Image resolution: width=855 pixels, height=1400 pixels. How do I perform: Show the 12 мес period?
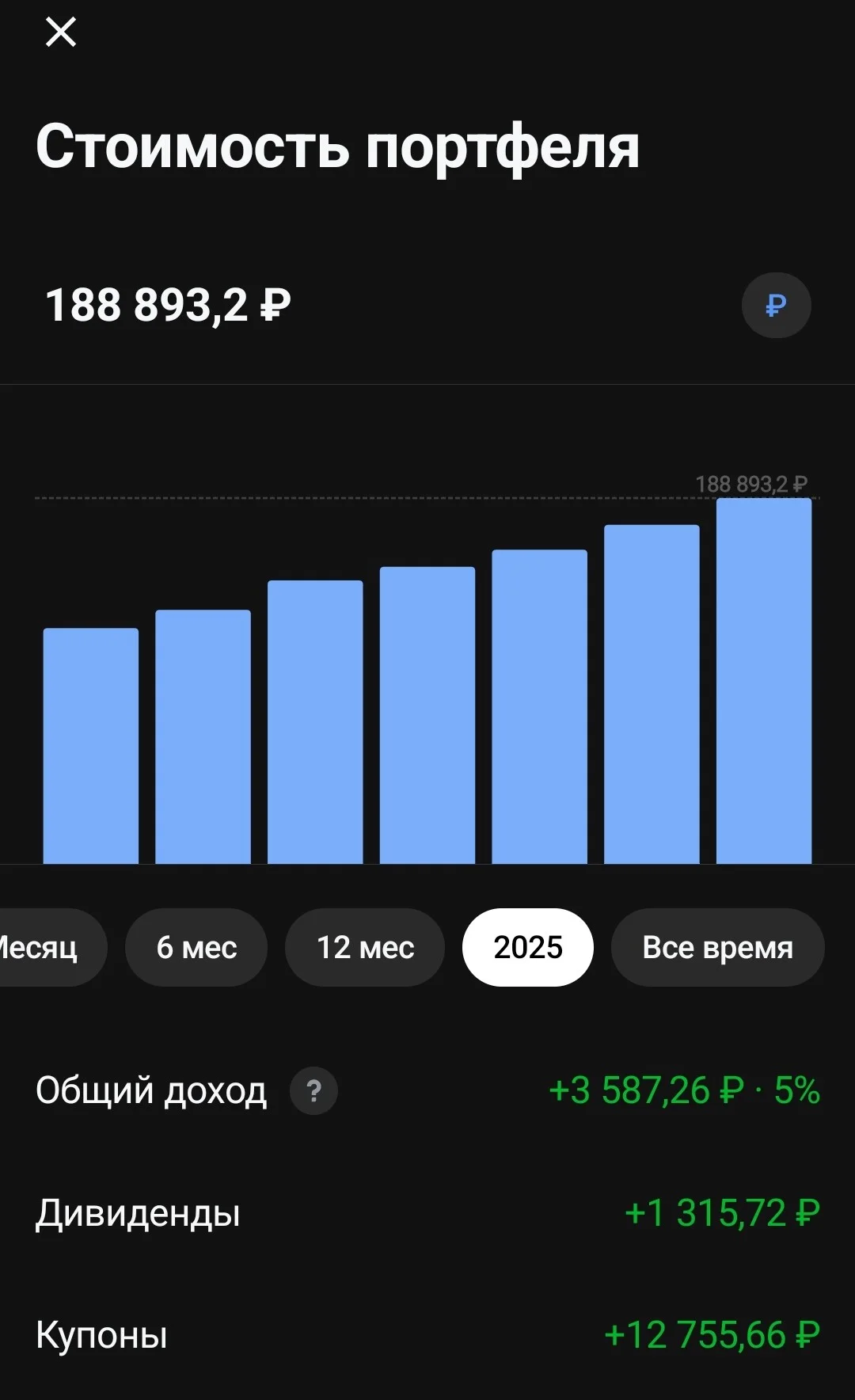pos(365,947)
